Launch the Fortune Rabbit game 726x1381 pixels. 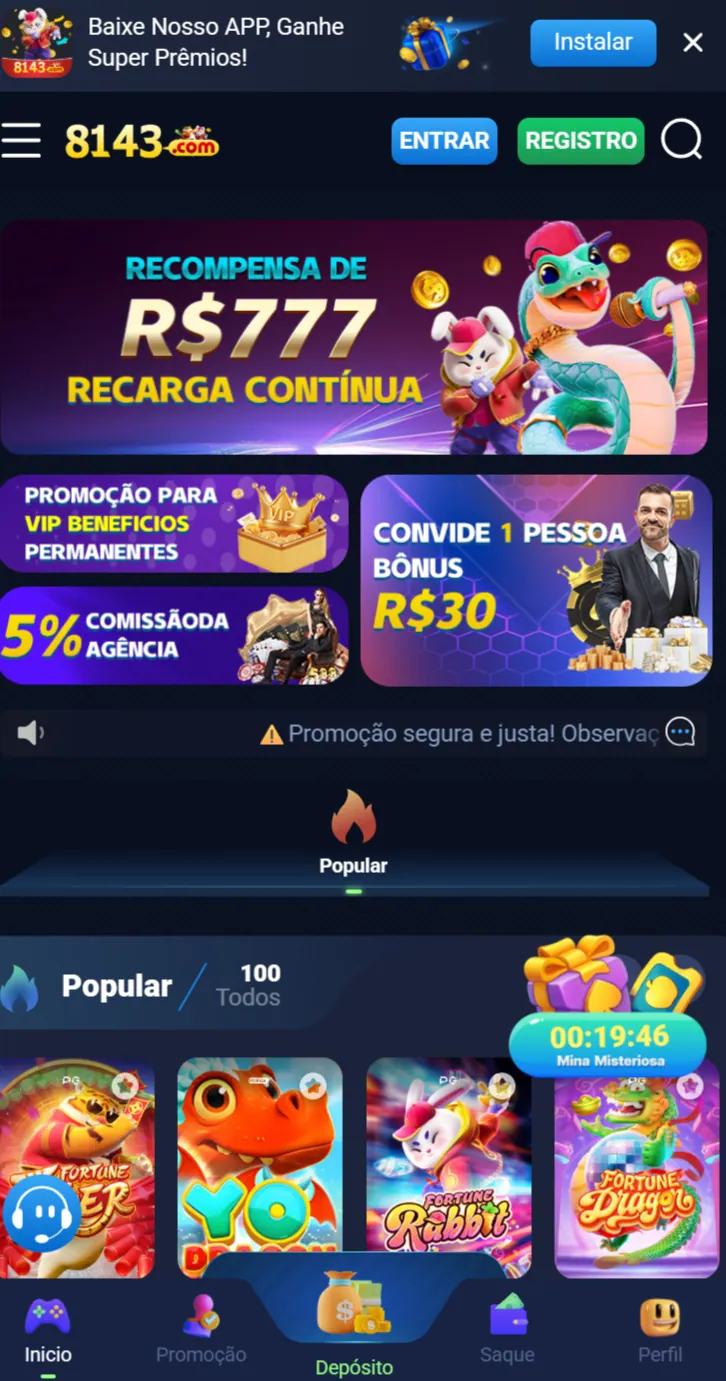pyautogui.click(x=449, y=1165)
